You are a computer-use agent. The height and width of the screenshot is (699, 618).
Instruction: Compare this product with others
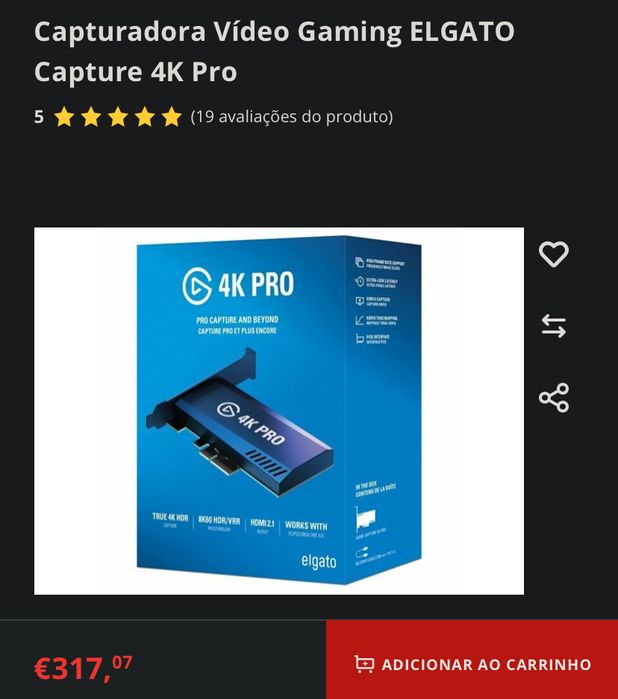553,326
